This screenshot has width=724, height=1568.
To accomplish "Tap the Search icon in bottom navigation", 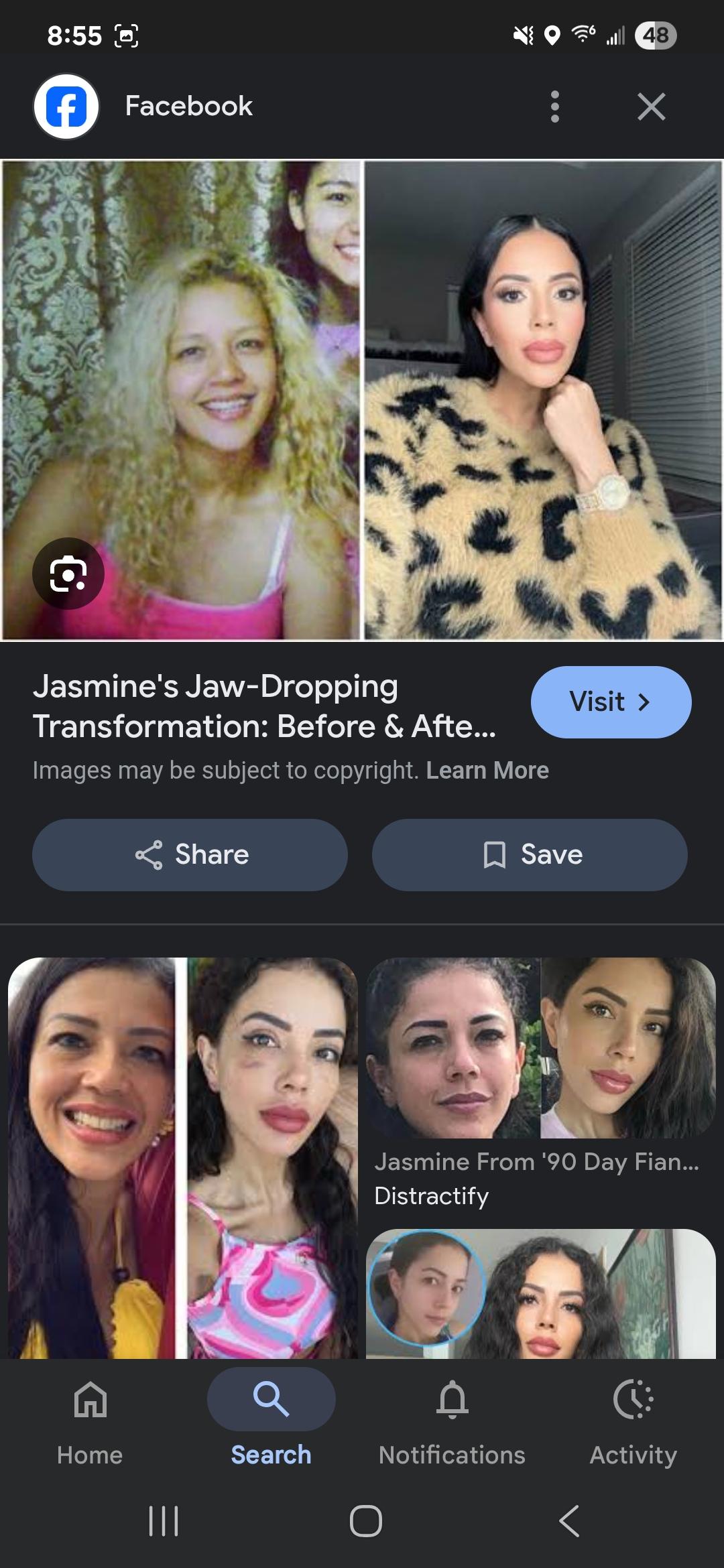I will pyautogui.click(x=270, y=1398).
